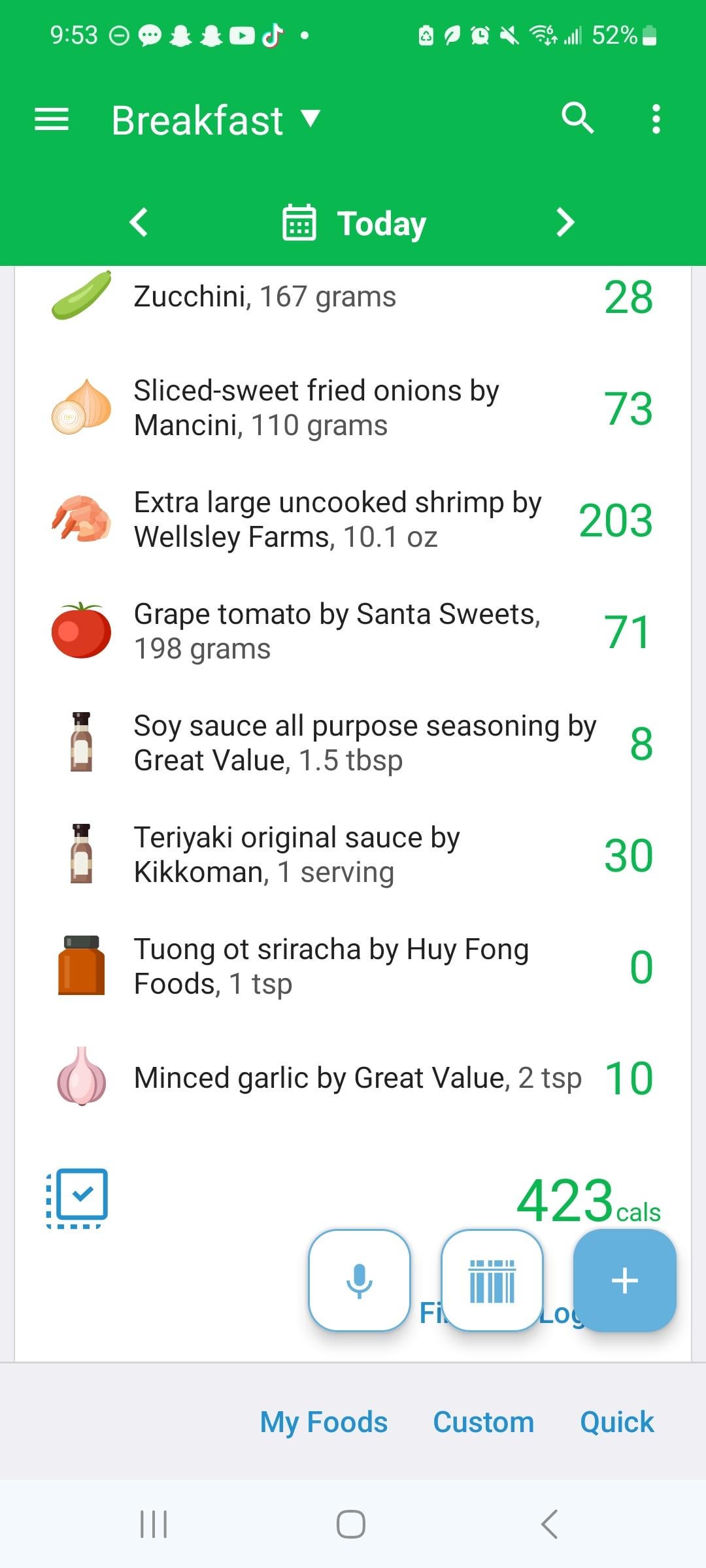
Task: Open the Teriyaki original sauce entry
Action: [353, 855]
